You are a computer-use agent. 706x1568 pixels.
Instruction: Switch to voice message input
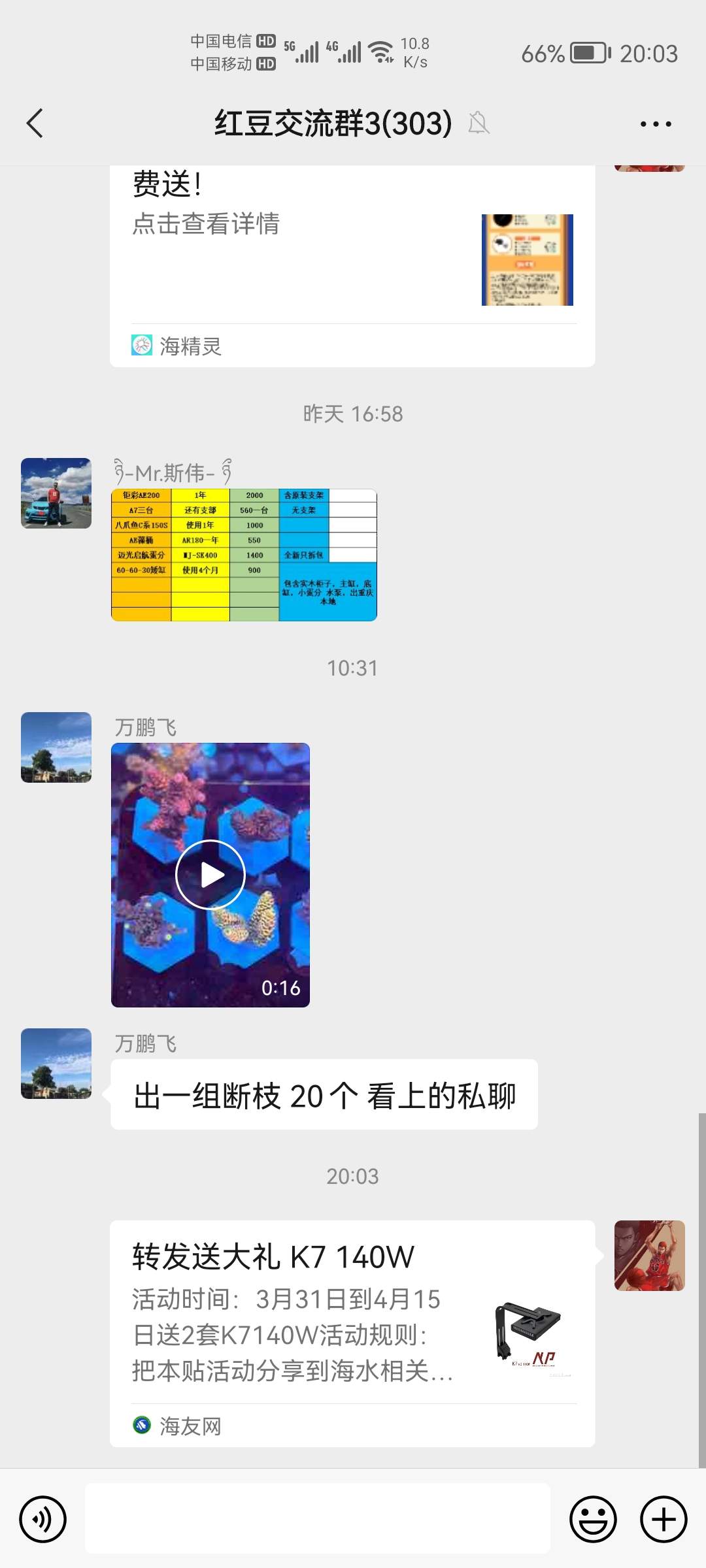point(43,1519)
